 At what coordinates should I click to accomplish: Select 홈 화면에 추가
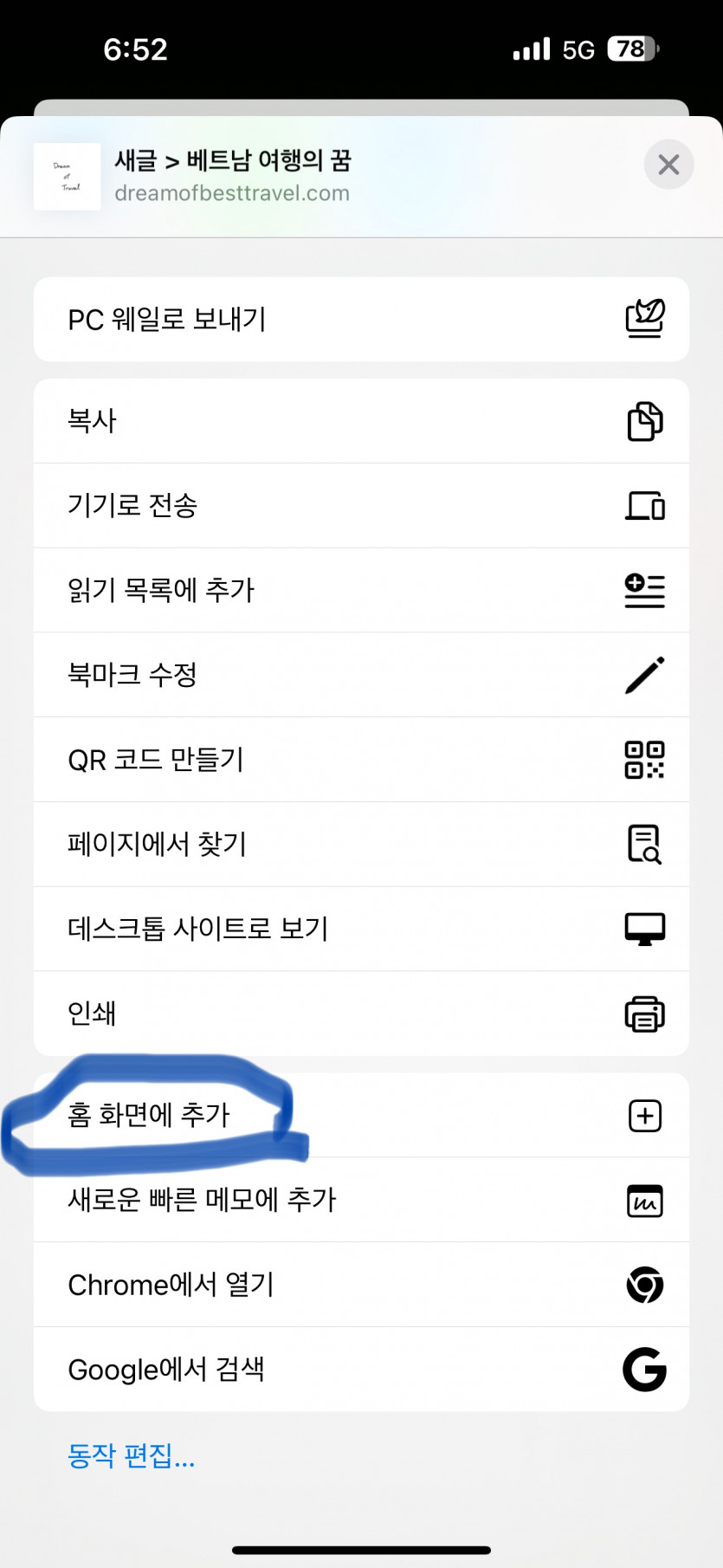pyautogui.click(x=361, y=1115)
